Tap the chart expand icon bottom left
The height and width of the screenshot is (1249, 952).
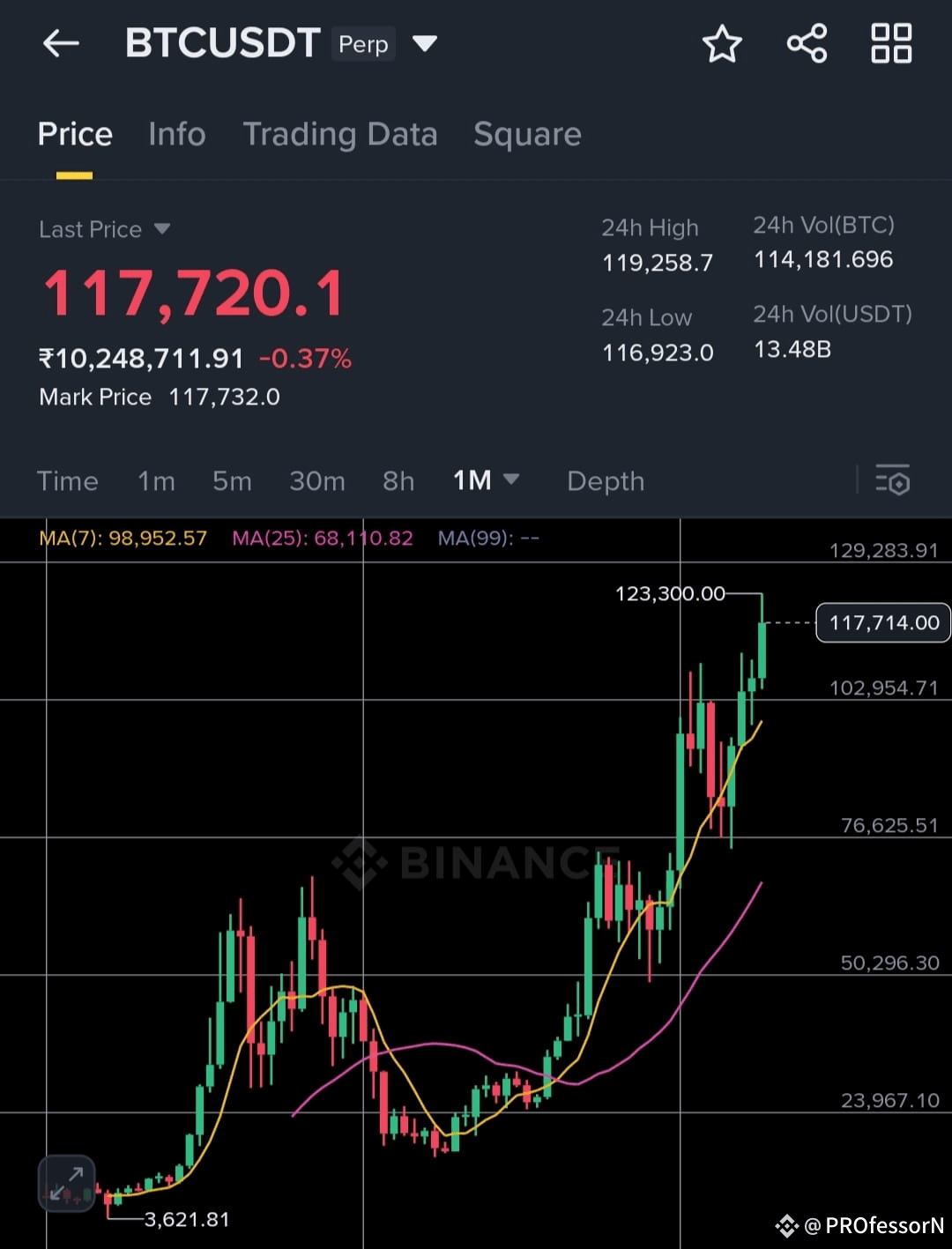pyautogui.click(x=66, y=1182)
